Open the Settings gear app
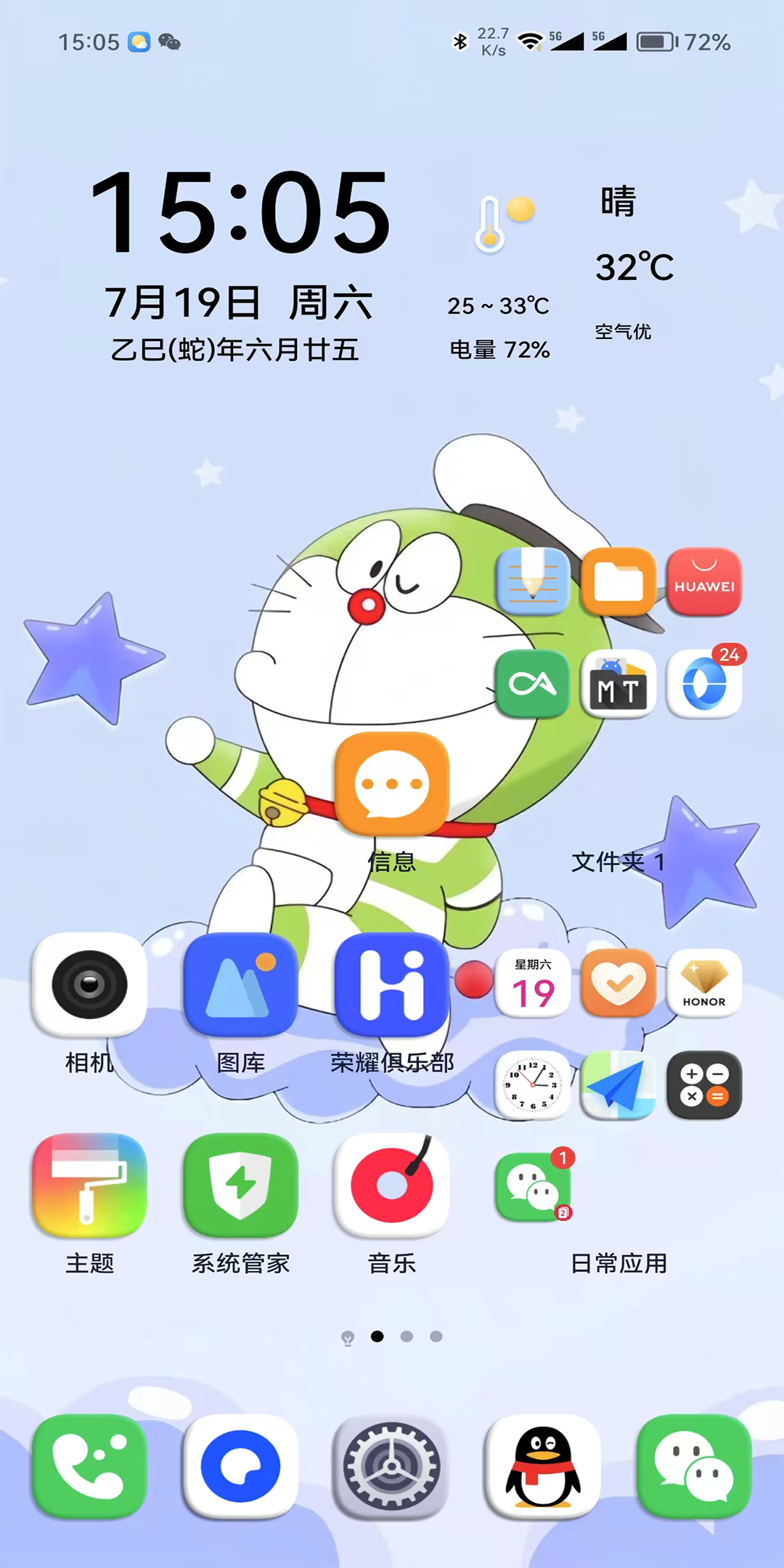Screen dimensions: 784x1568 (x=392, y=1466)
